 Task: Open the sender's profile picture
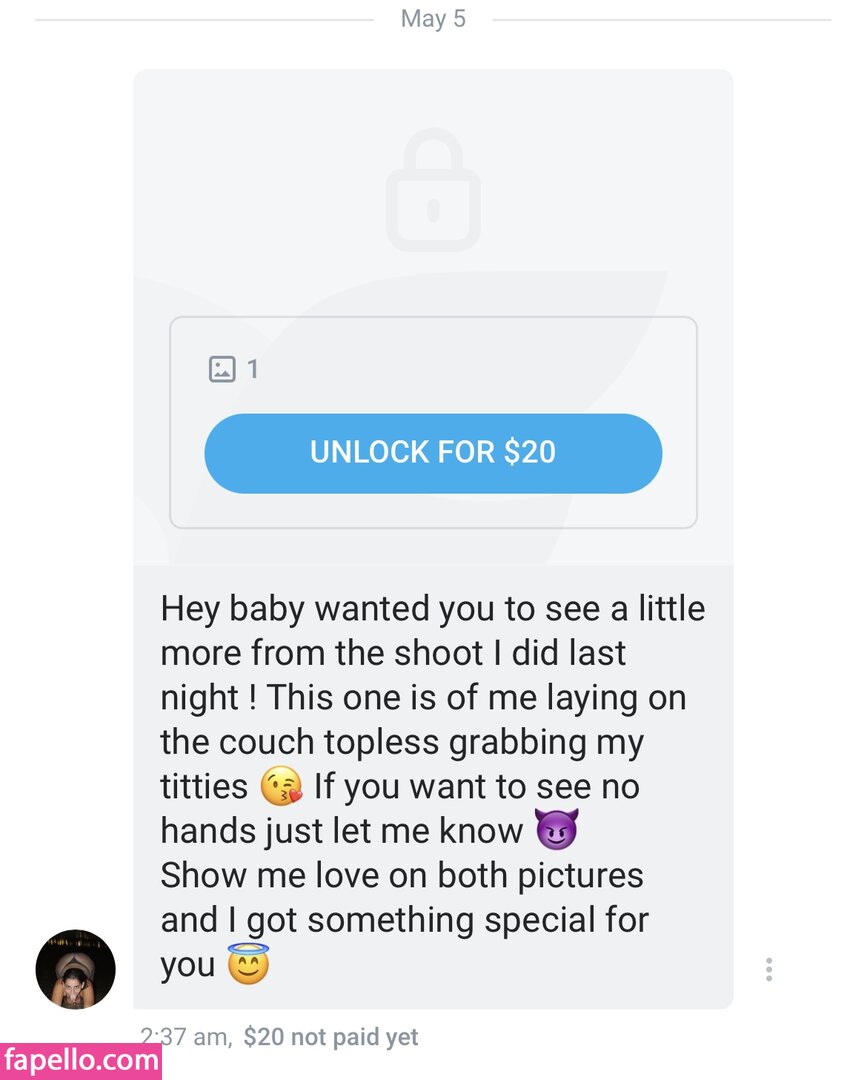point(76,969)
